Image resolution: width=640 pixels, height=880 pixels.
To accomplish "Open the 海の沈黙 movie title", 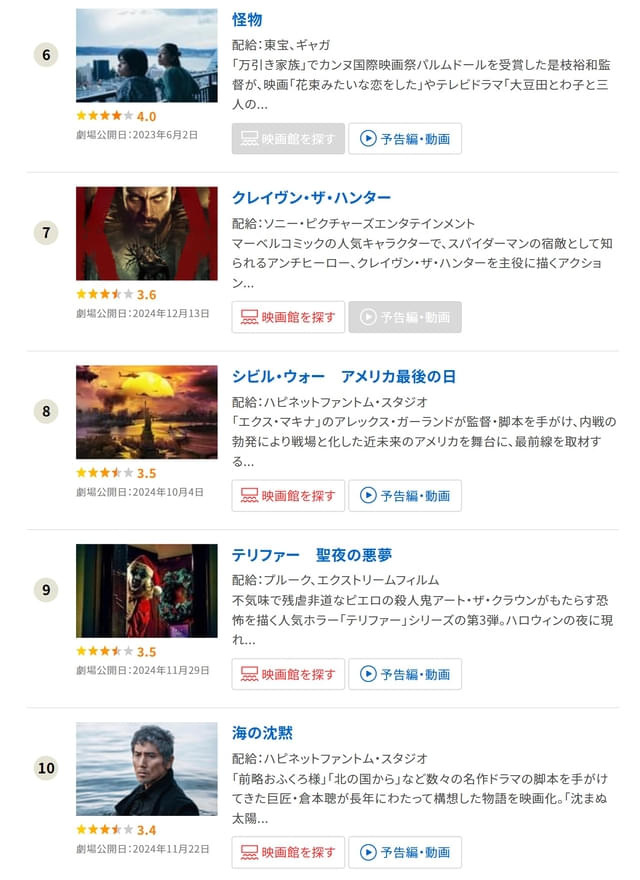I will [x=262, y=733].
